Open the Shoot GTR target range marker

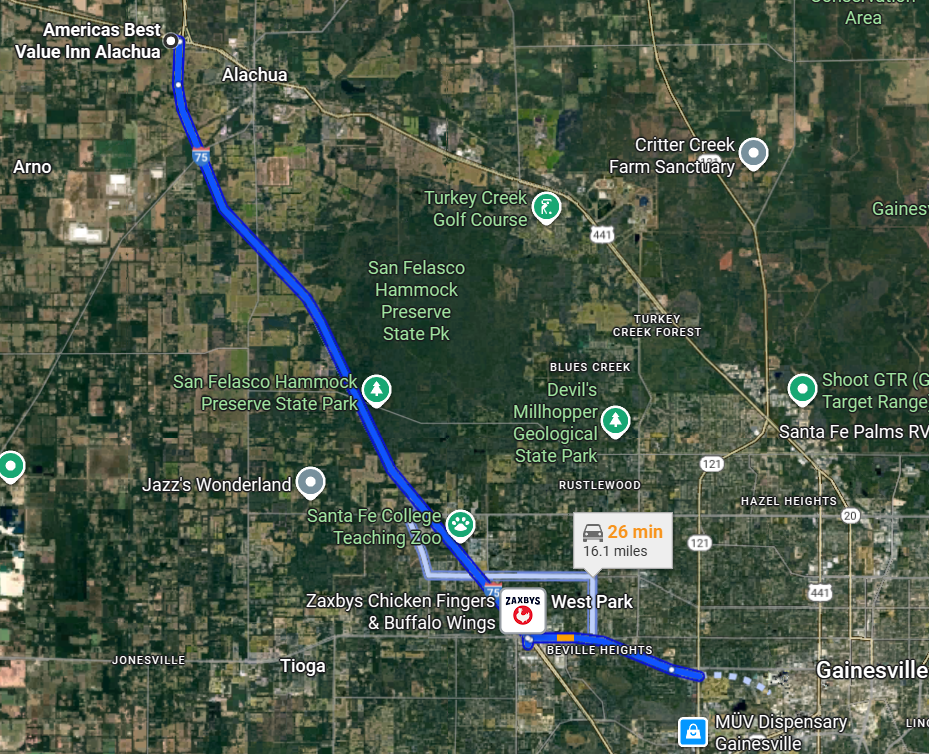[x=802, y=389]
